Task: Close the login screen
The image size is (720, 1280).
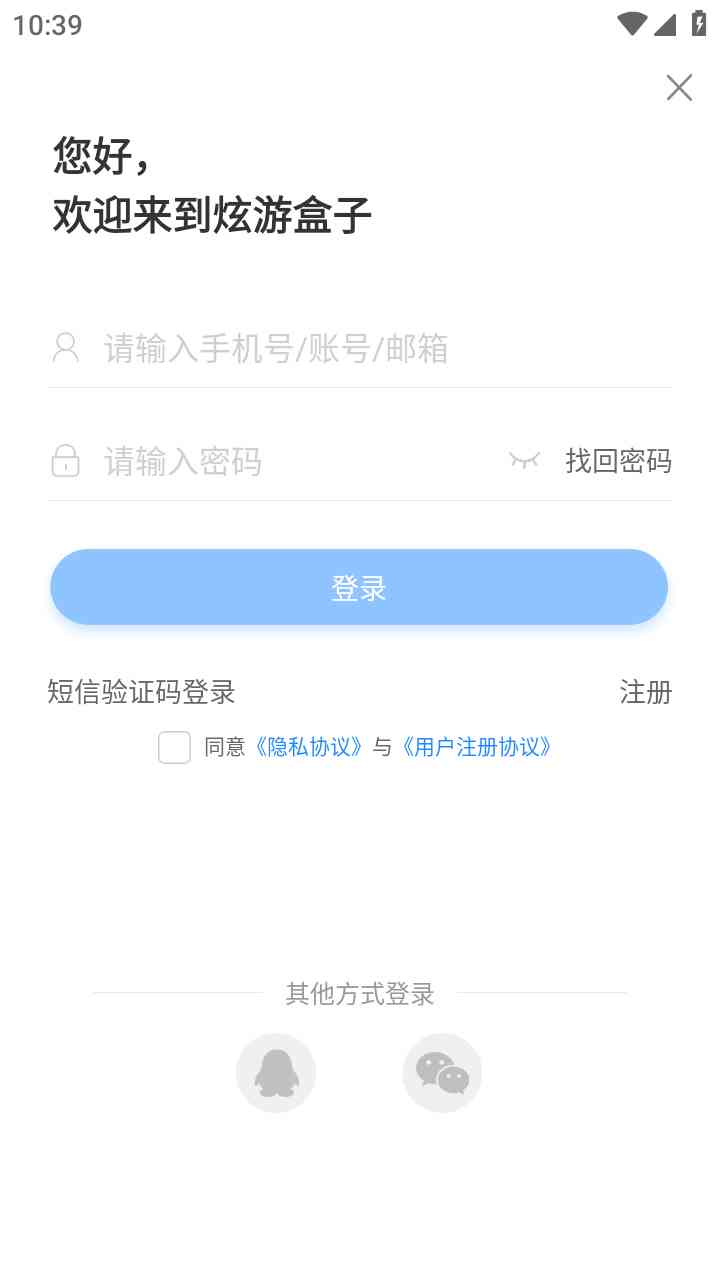Action: (x=679, y=88)
